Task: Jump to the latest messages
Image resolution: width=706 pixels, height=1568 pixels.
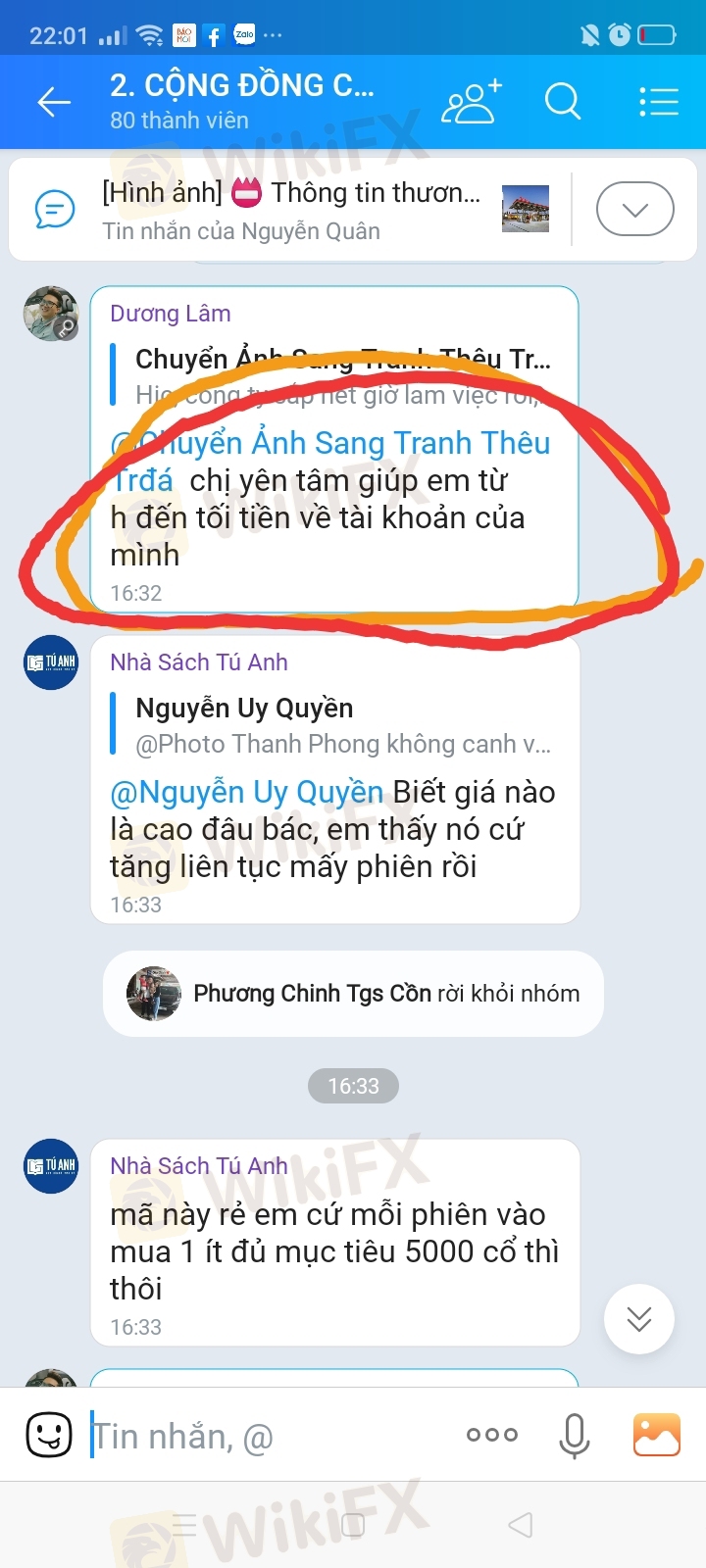Action: [x=638, y=1319]
